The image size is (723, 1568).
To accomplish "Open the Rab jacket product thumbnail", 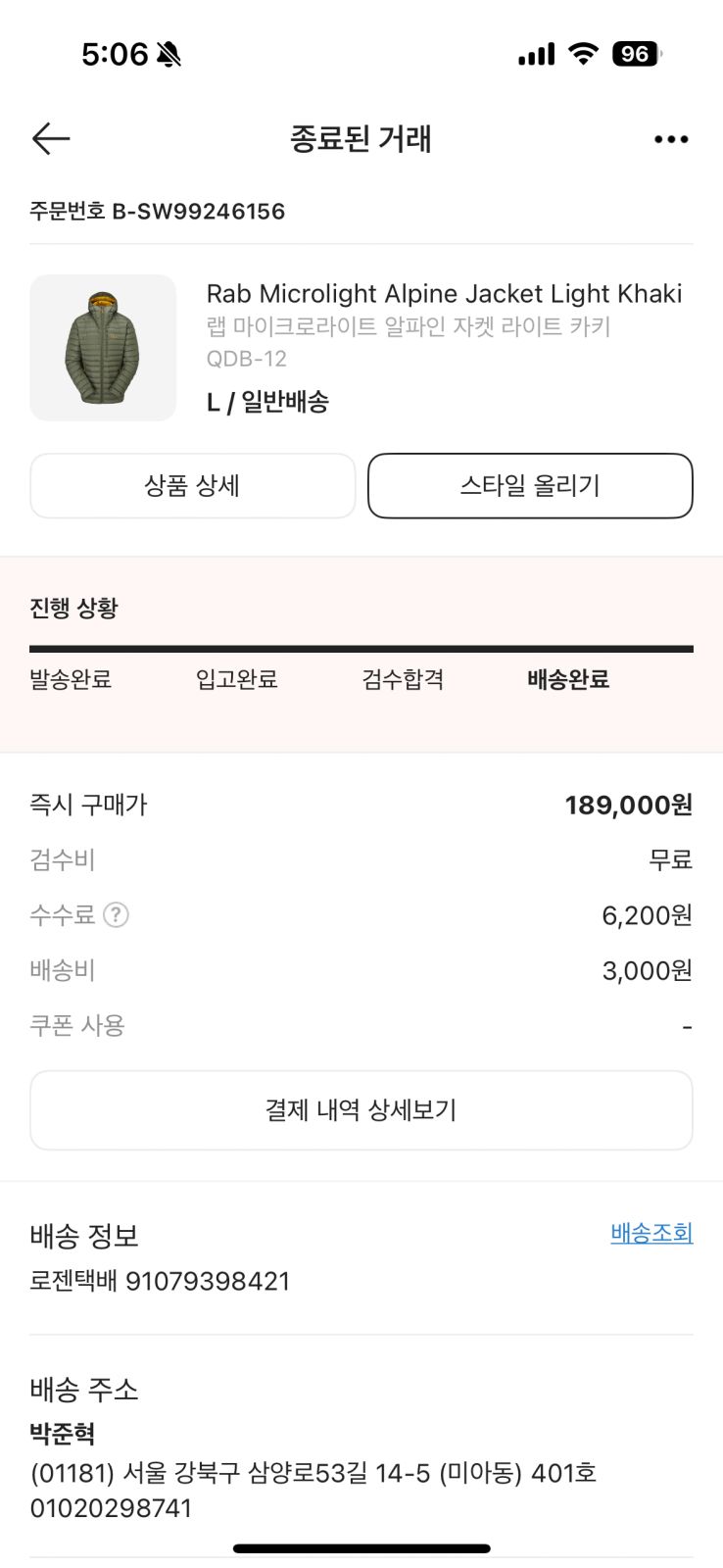I will (x=103, y=348).
